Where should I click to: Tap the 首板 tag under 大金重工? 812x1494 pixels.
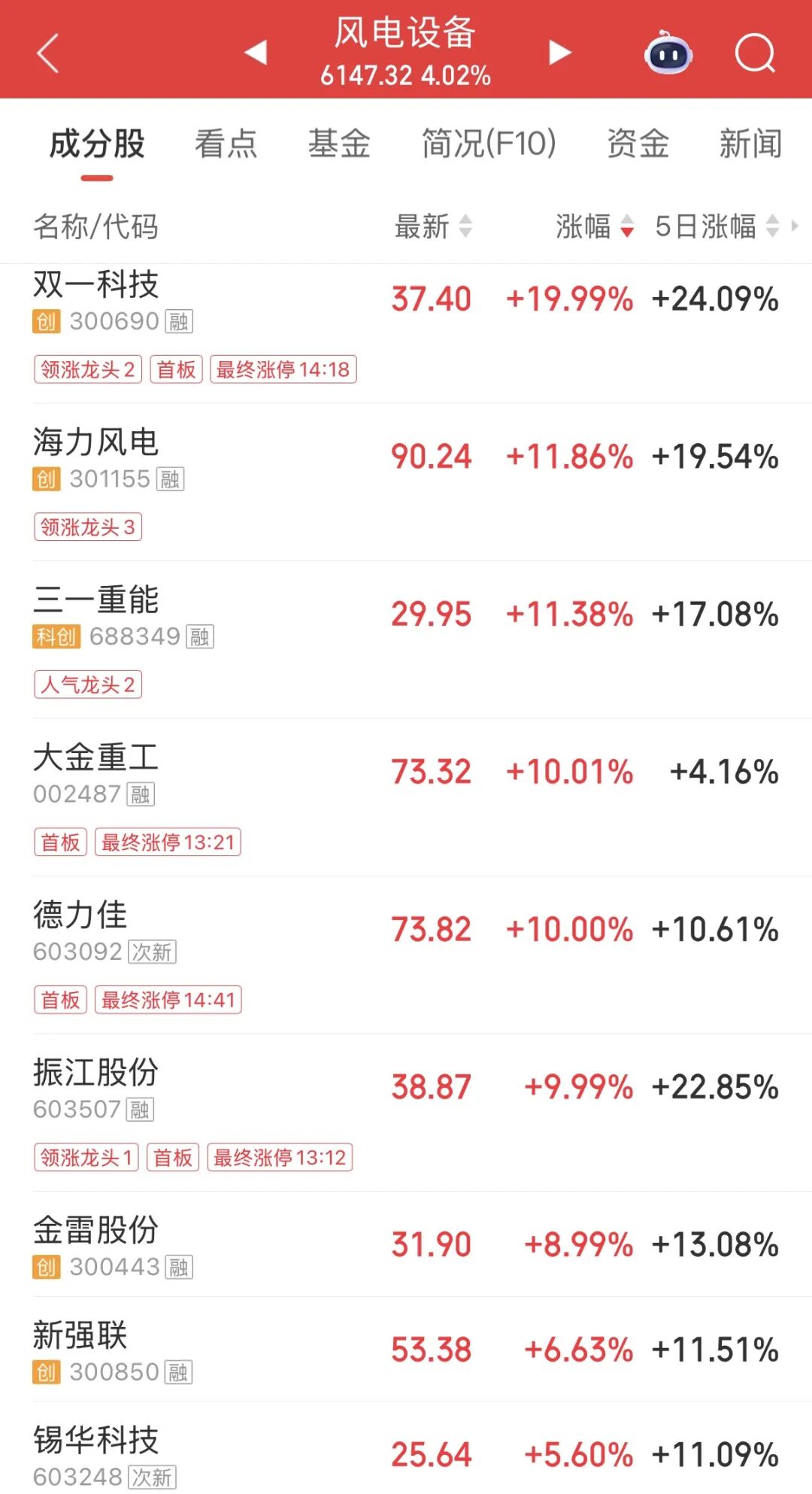click(x=60, y=843)
